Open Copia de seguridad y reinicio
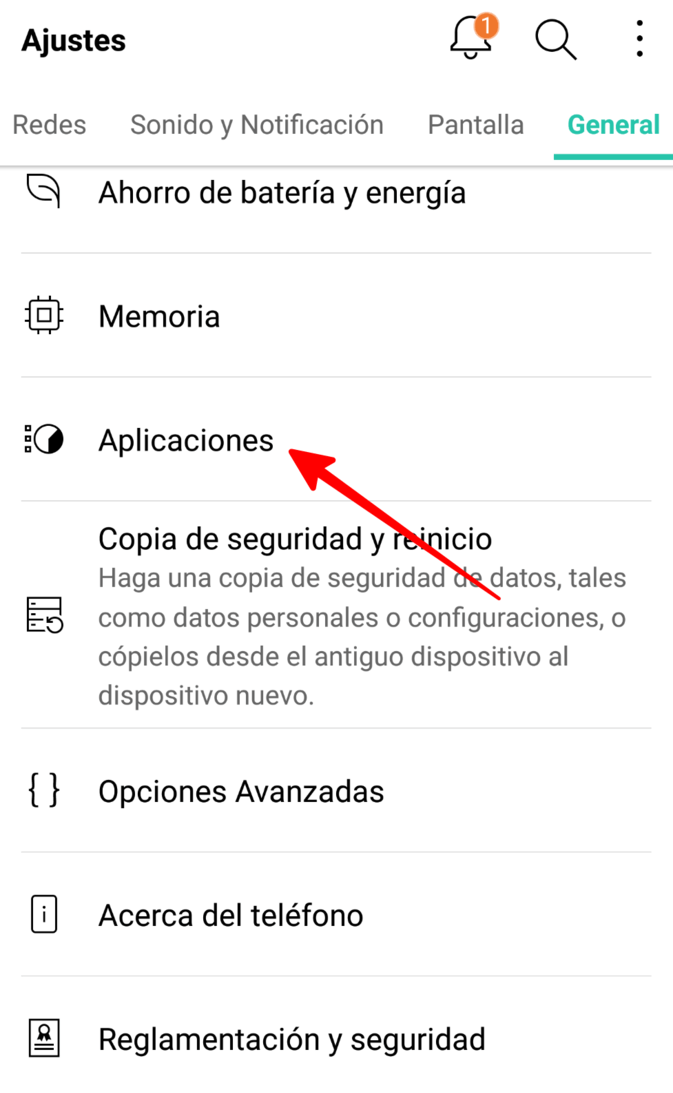This screenshot has width=673, height=1093. 295,540
